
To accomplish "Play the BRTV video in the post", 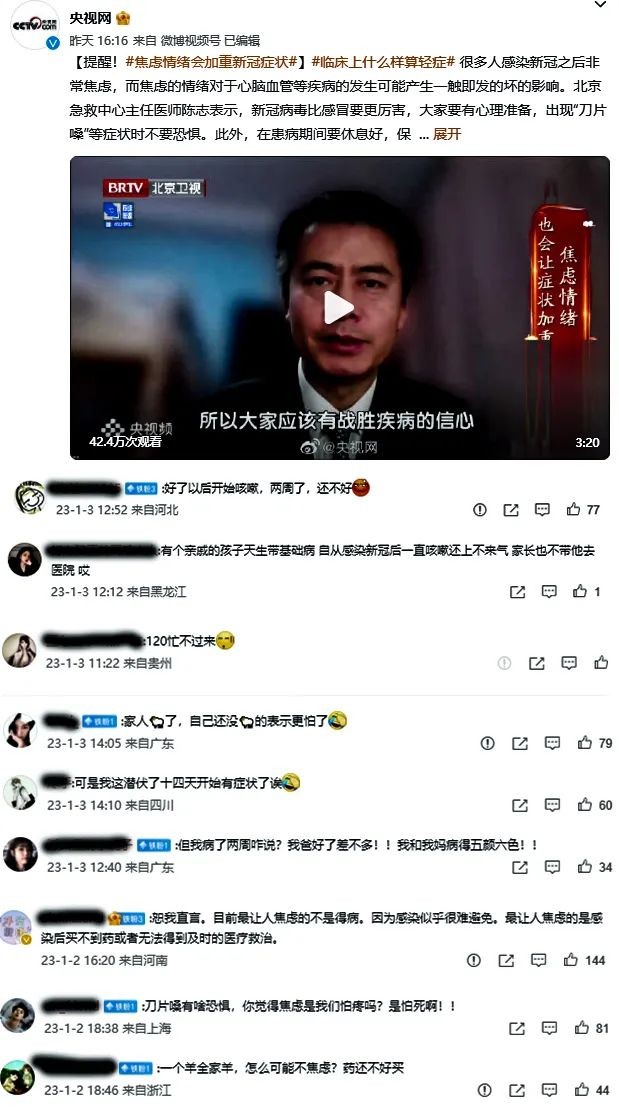I will 339,307.
